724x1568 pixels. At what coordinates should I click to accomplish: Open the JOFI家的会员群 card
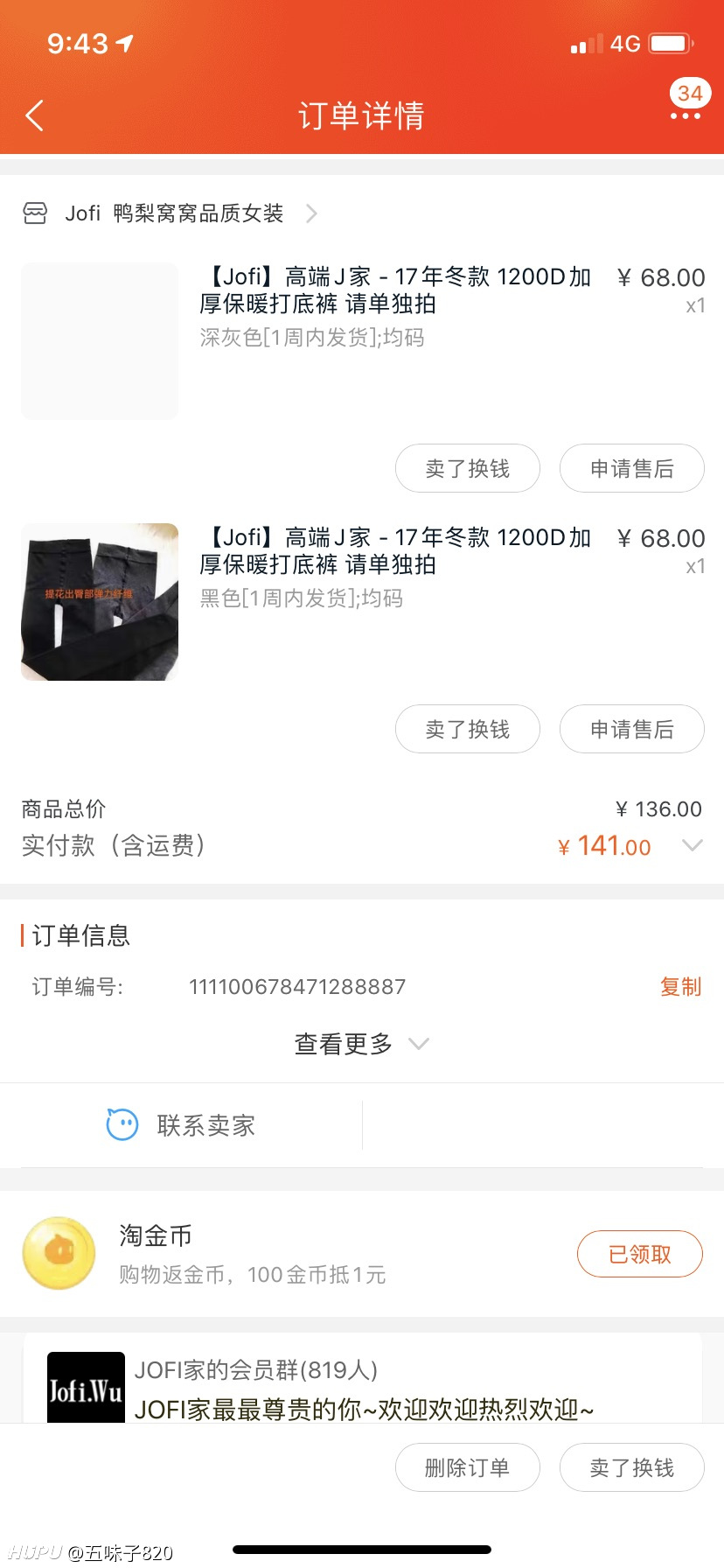[x=362, y=1379]
